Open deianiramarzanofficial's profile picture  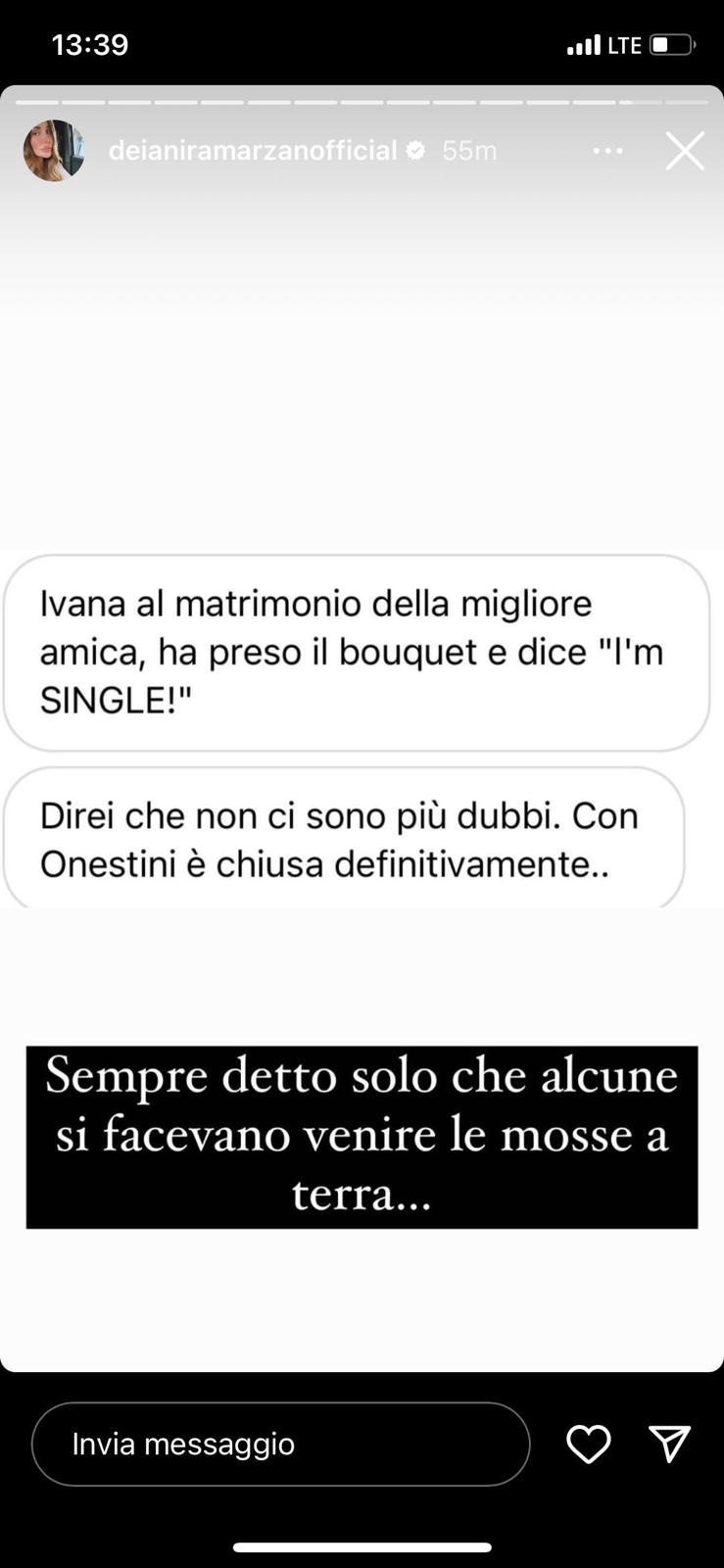[54, 151]
